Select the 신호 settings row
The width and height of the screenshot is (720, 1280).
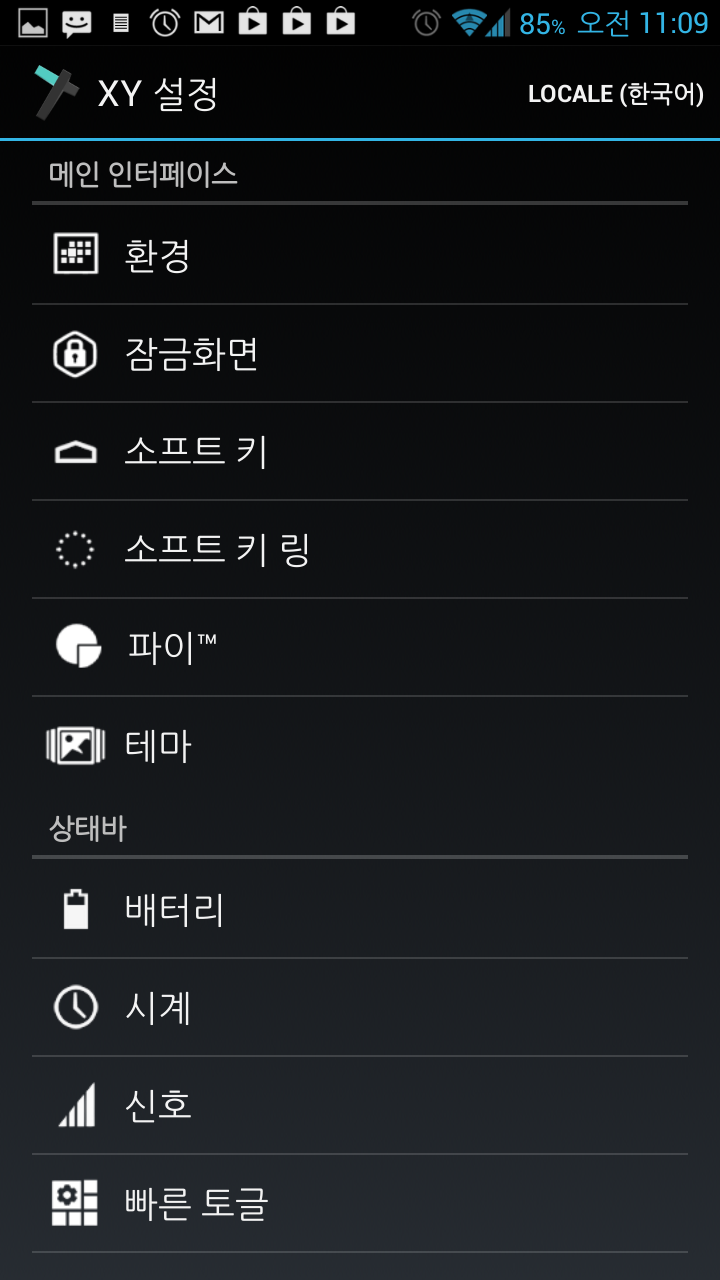click(360, 1105)
